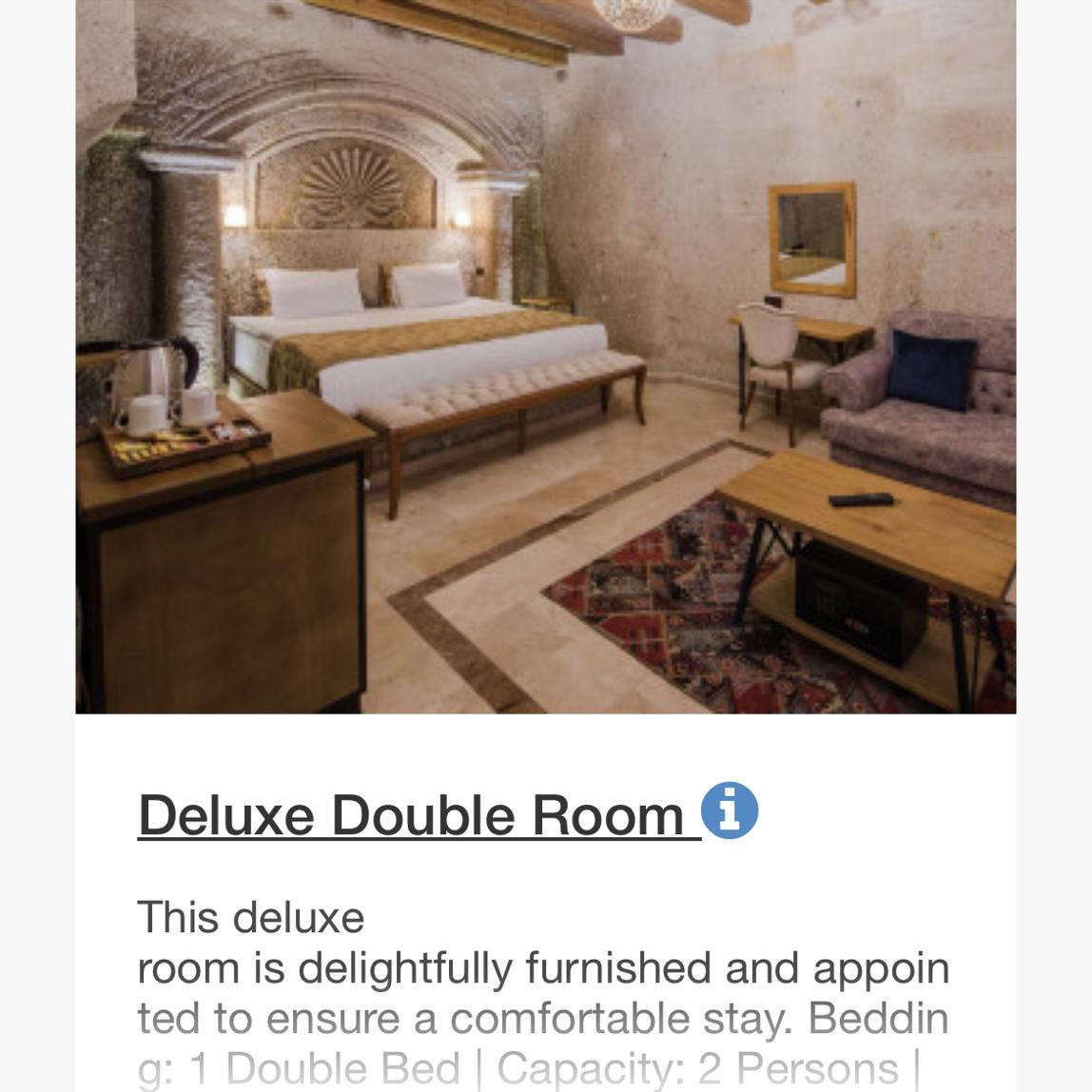The image size is (1092, 1092).
Task: View the Deluxe Double Room photo
Action: point(546,356)
